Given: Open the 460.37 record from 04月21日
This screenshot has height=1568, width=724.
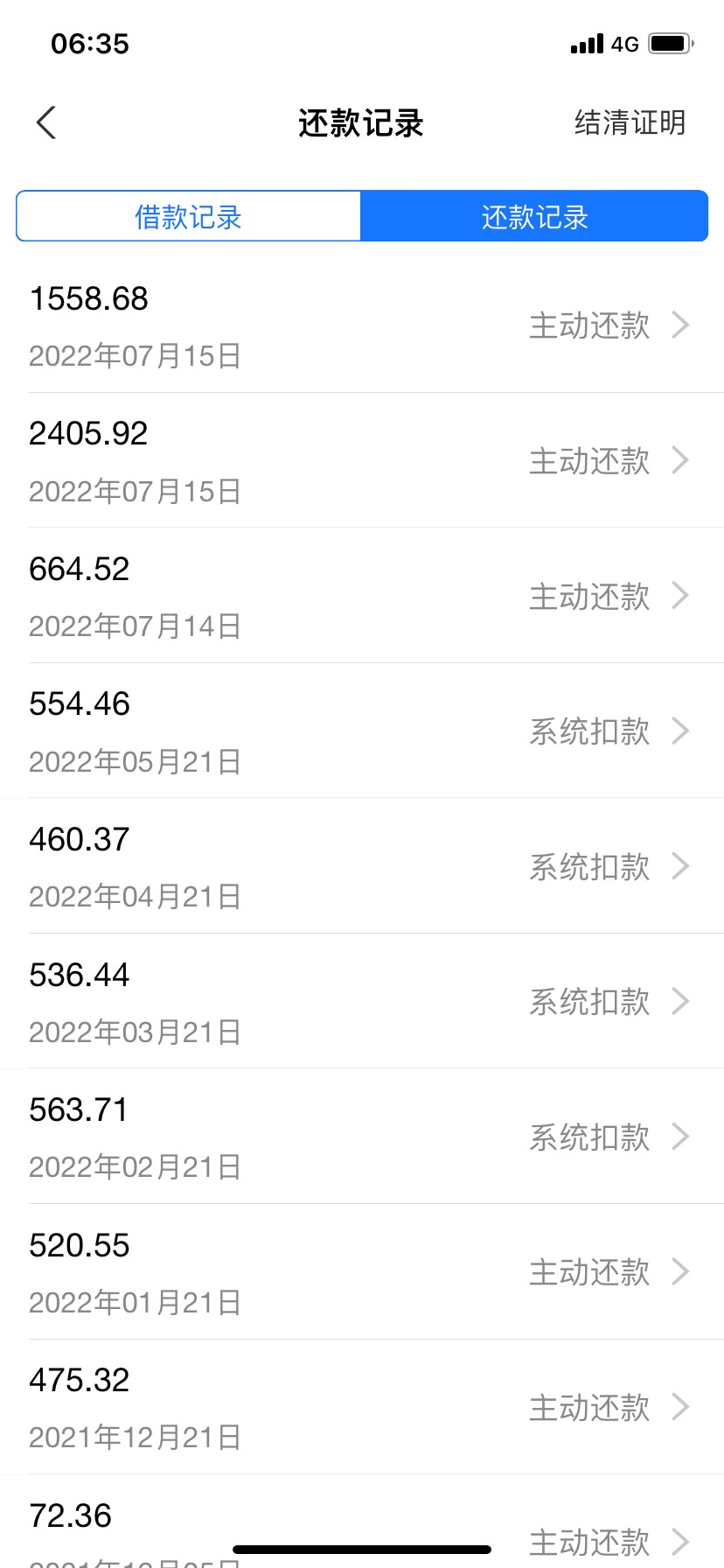Looking at the screenshot, I should [362, 866].
